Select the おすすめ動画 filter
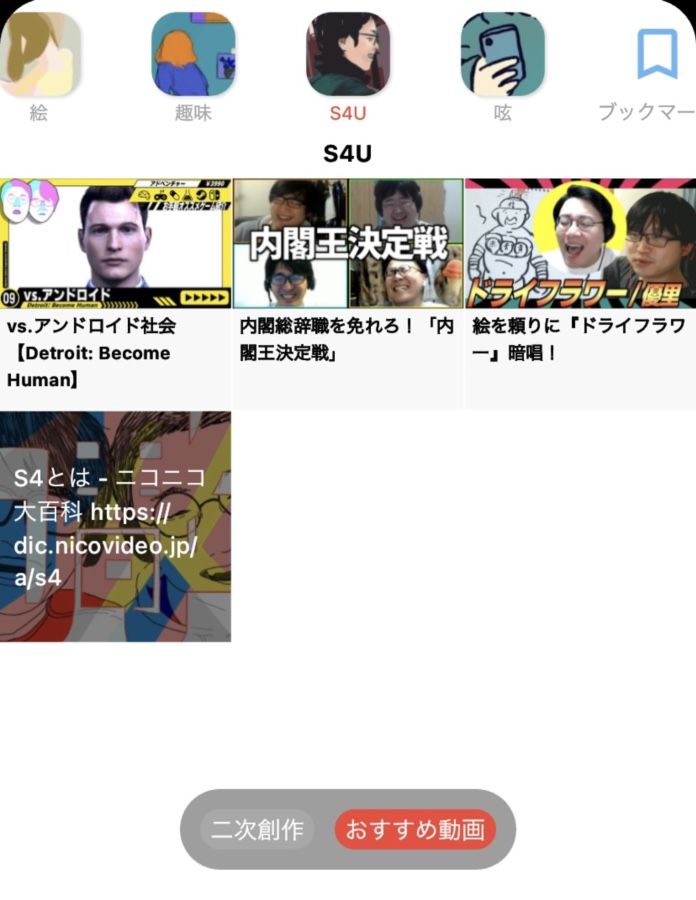The height and width of the screenshot is (900, 696). (x=414, y=829)
